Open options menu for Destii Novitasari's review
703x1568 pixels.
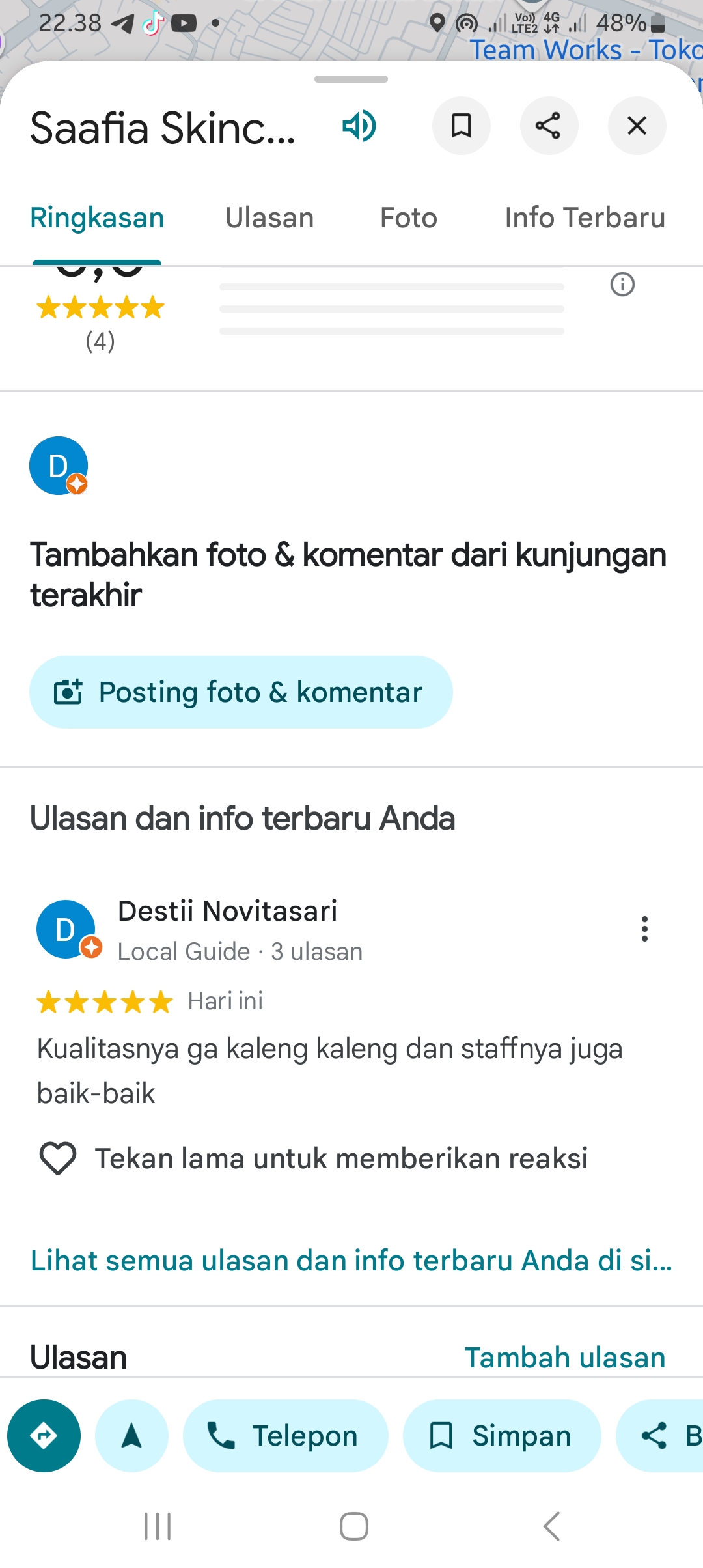click(644, 929)
